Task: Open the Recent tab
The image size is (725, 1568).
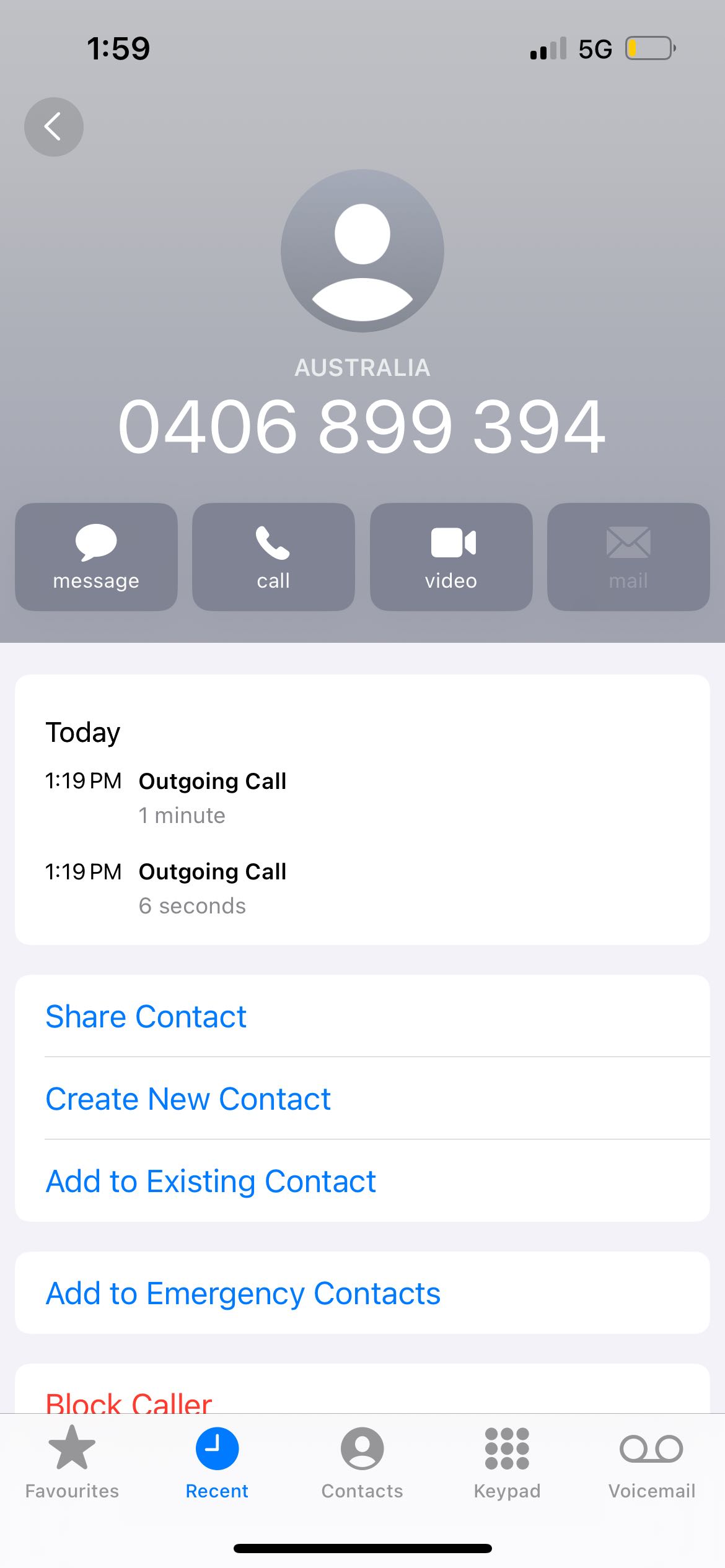Action: tap(217, 1463)
